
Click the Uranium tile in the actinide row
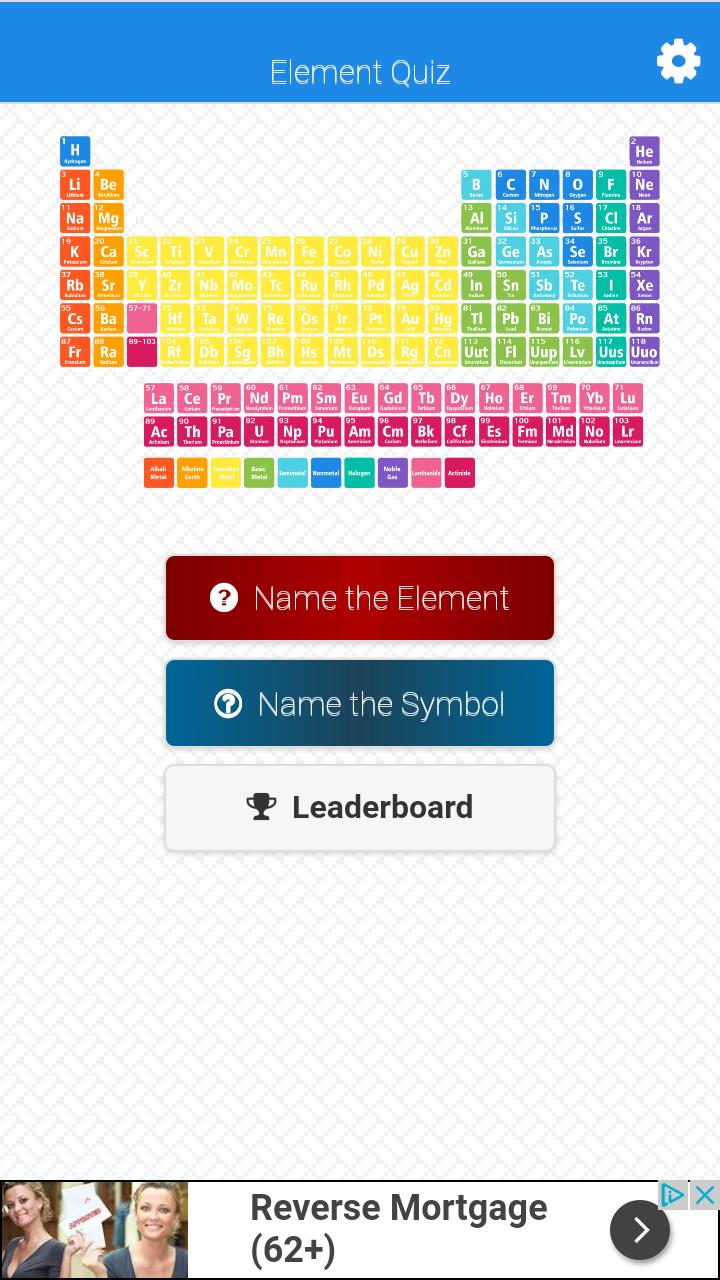258,431
